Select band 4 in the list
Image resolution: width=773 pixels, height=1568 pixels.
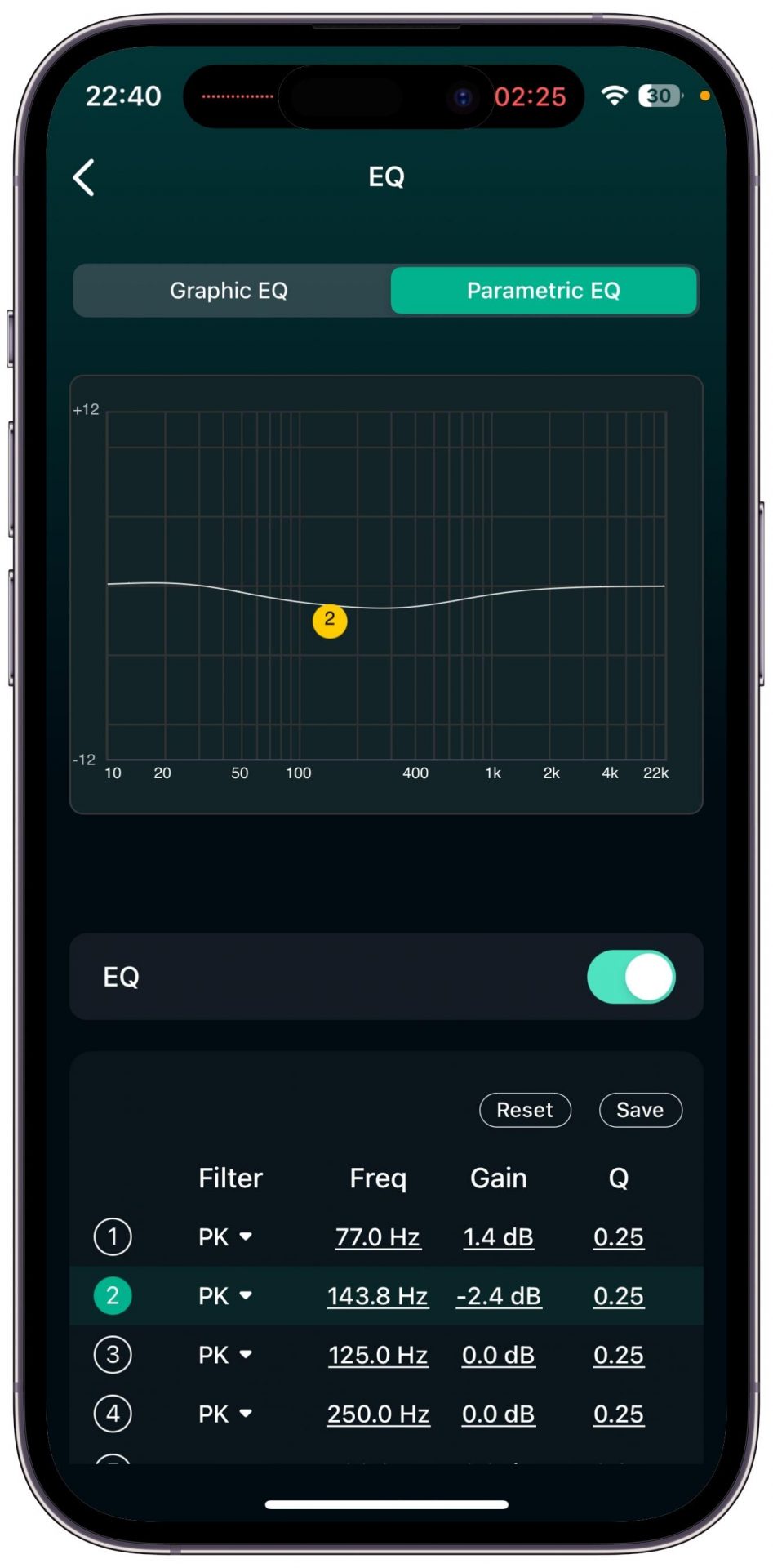(113, 1414)
